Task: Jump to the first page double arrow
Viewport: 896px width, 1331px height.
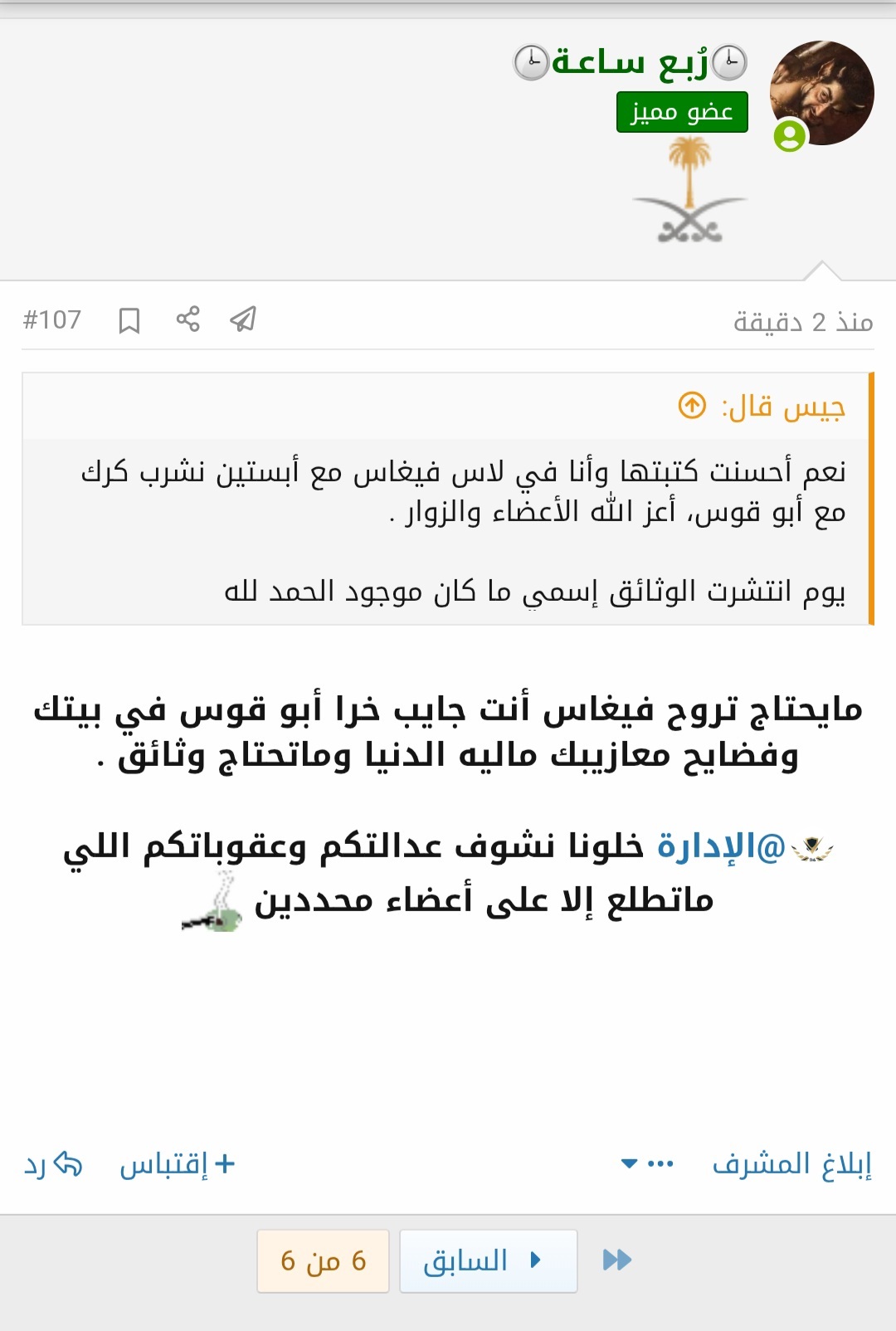Action: 616,1260
